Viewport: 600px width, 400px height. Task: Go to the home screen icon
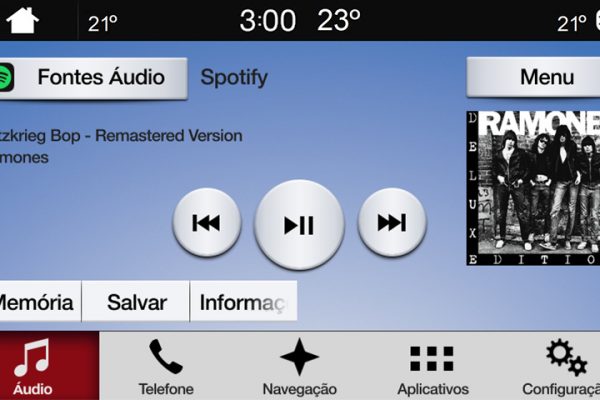click(22, 20)
